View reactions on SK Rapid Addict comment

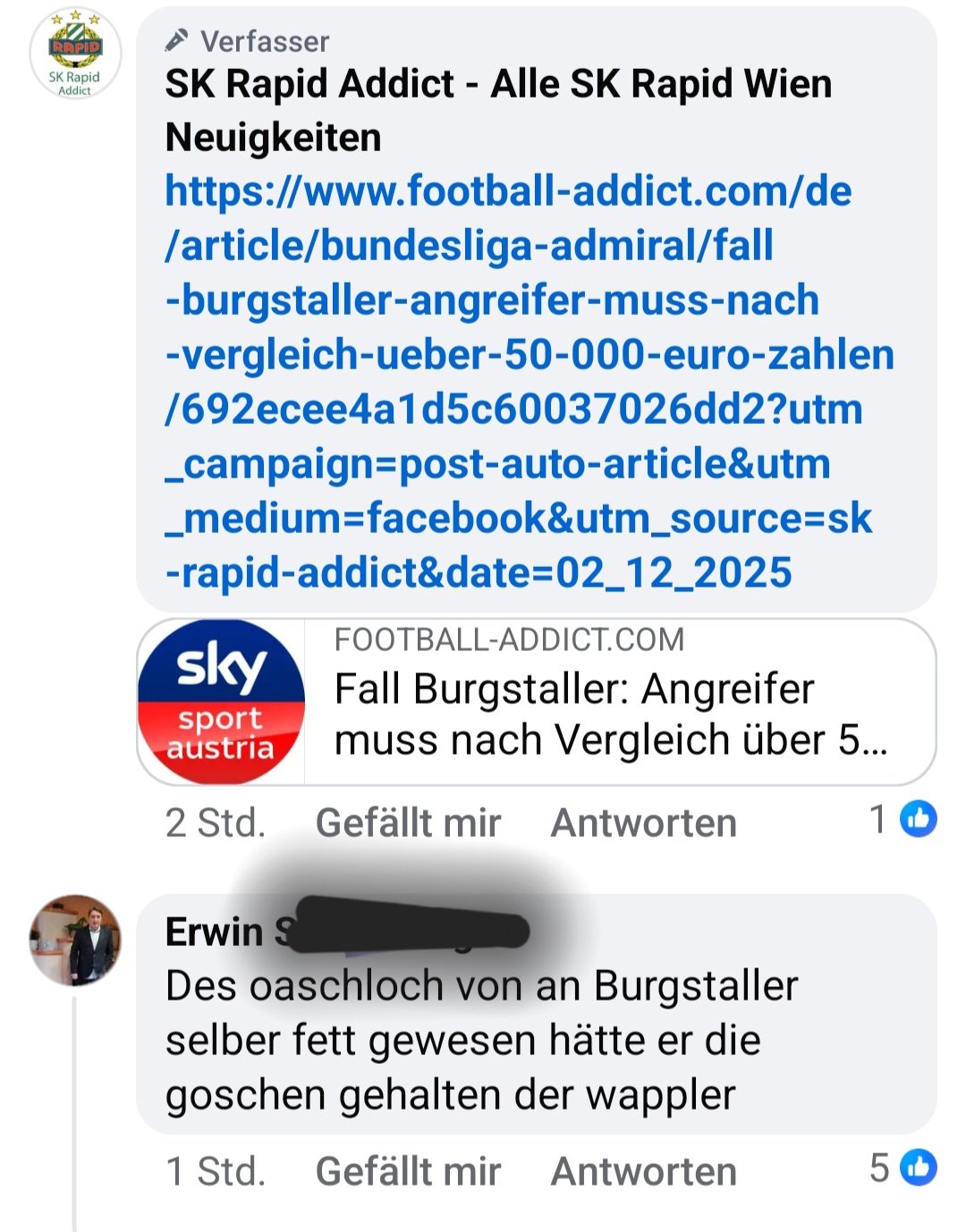pyautogui.click(x=904, y=819)
